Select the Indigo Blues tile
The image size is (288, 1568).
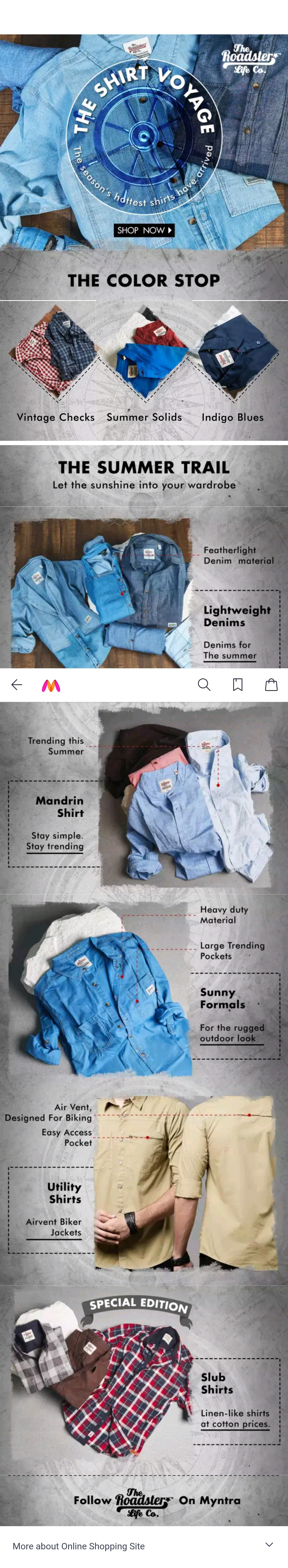coord(233,365)
